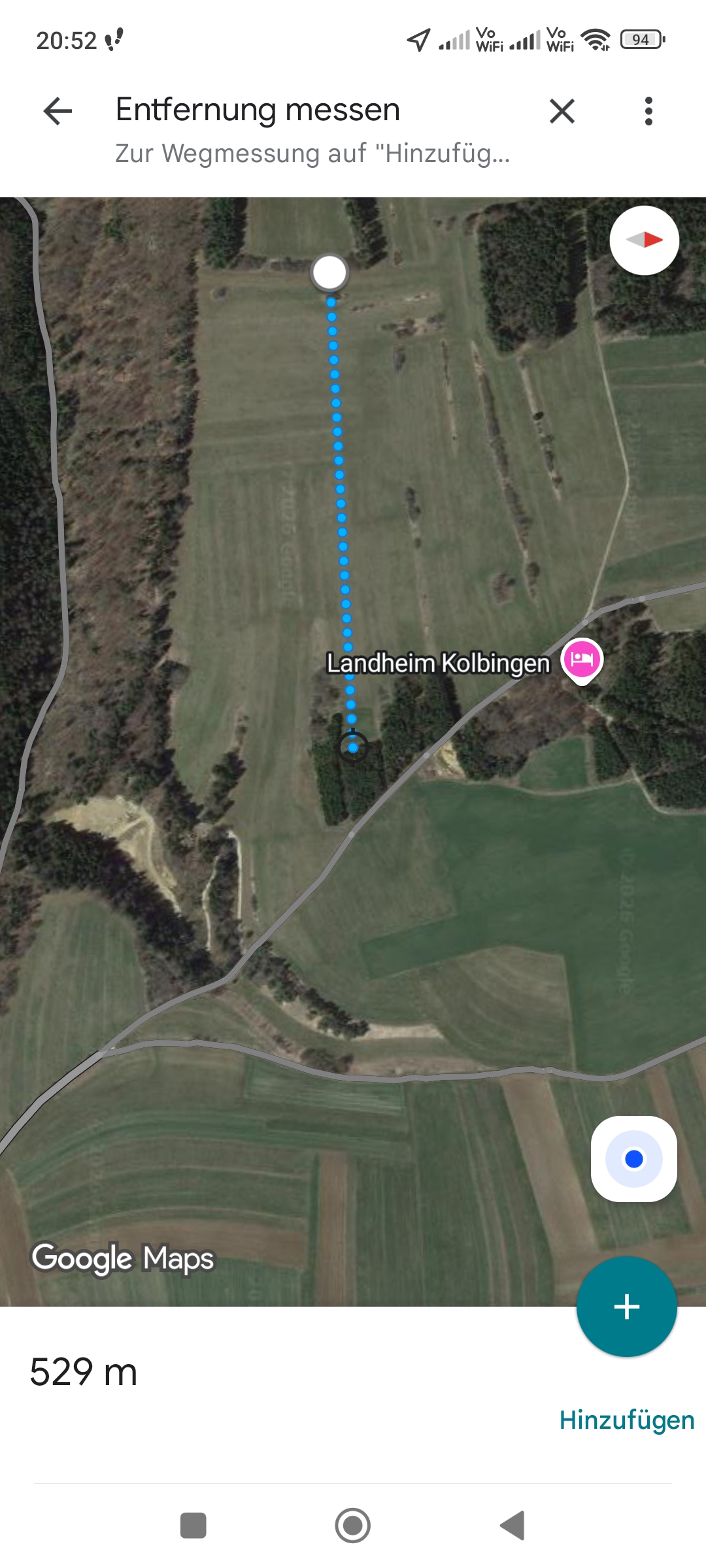706x1568 pixels.
Task: Tap the compass to reset orientation
Action: 644,240
